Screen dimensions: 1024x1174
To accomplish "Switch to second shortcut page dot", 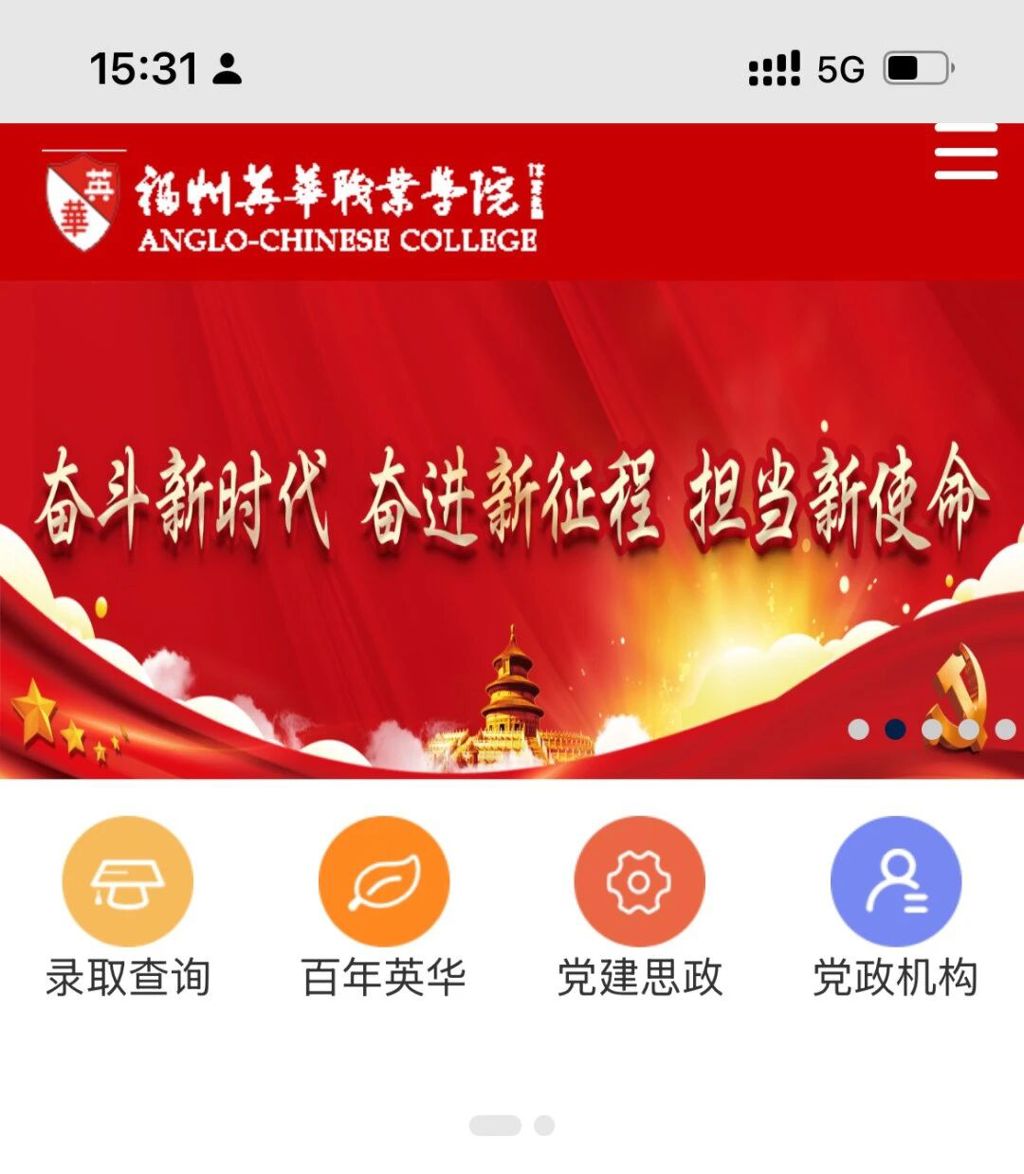I will click(x=544, y=1125).
